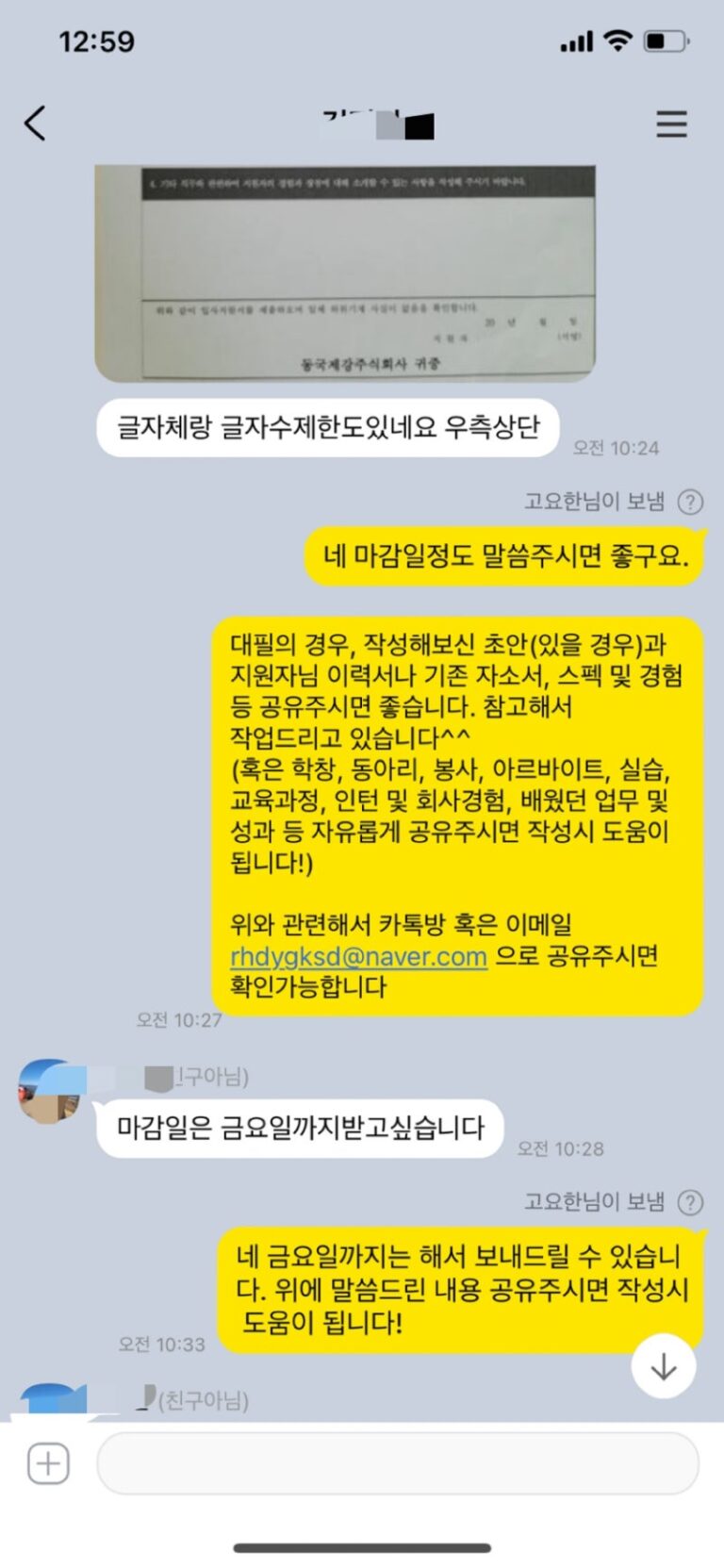
Task: Focus the message input field
Action: click(398, 1463)
